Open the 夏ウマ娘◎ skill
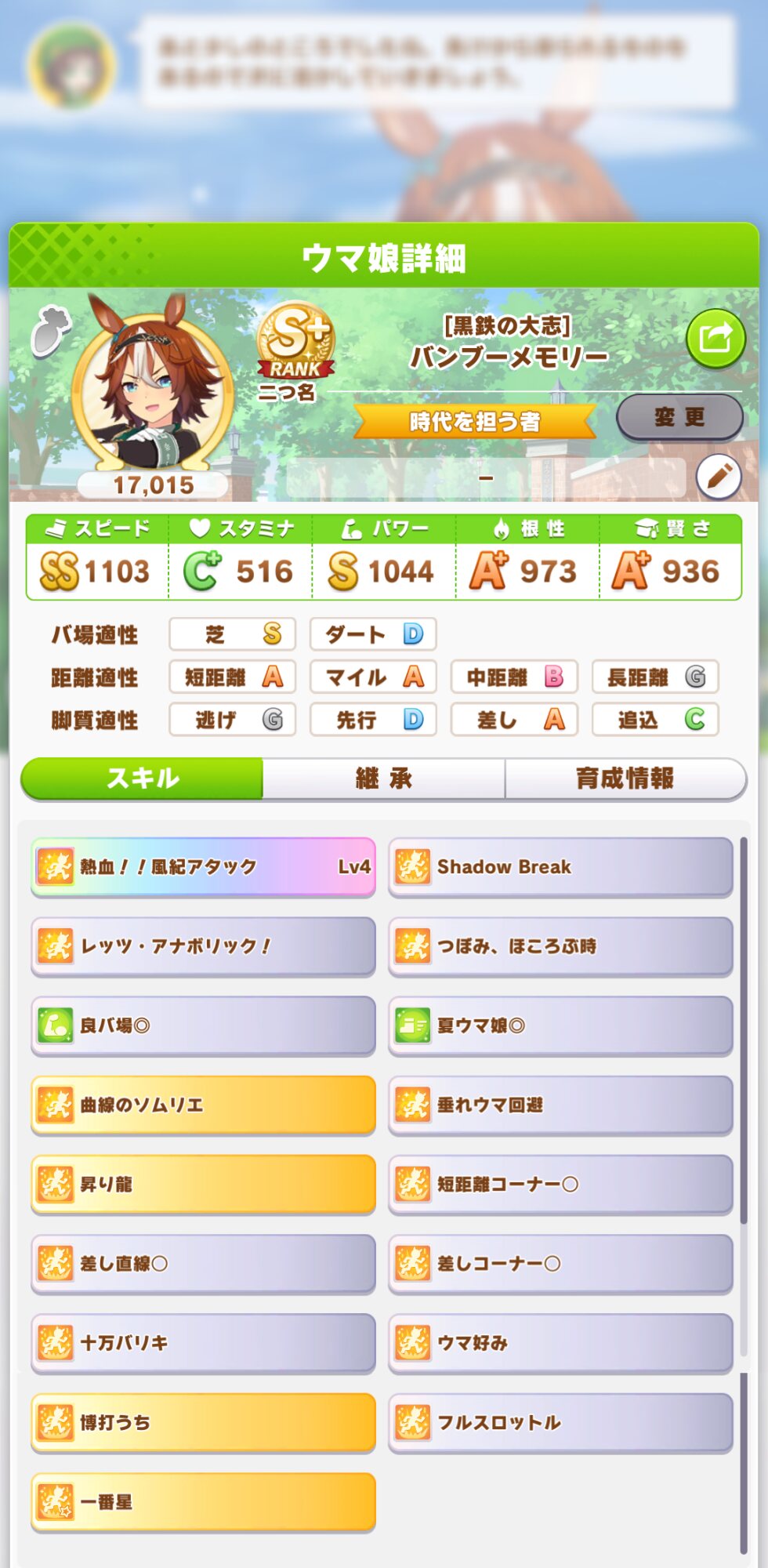 click(560, 1025)
